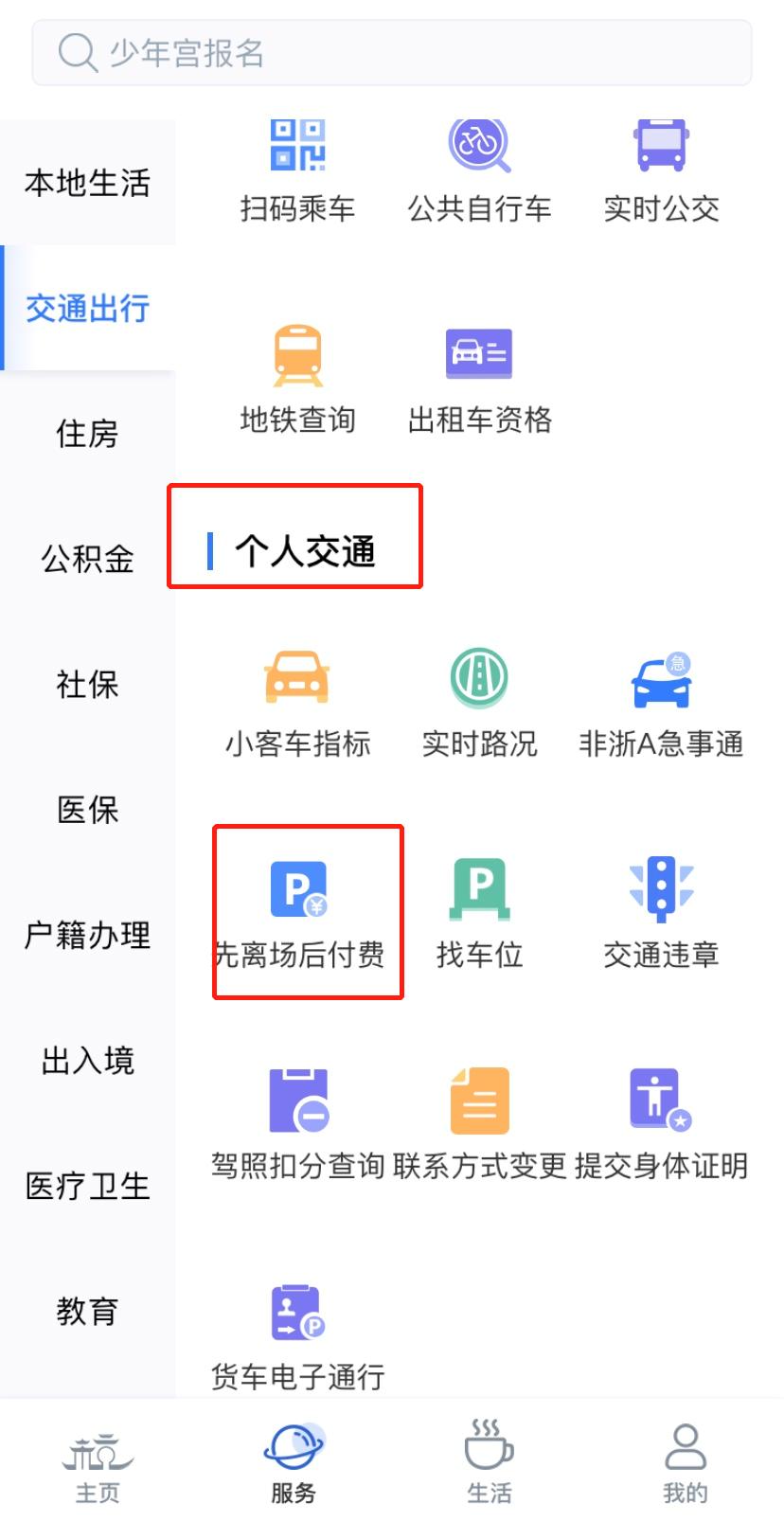Check 实时路况 live traffic conditions
The image size is (784, 1521).
[478, 701]
